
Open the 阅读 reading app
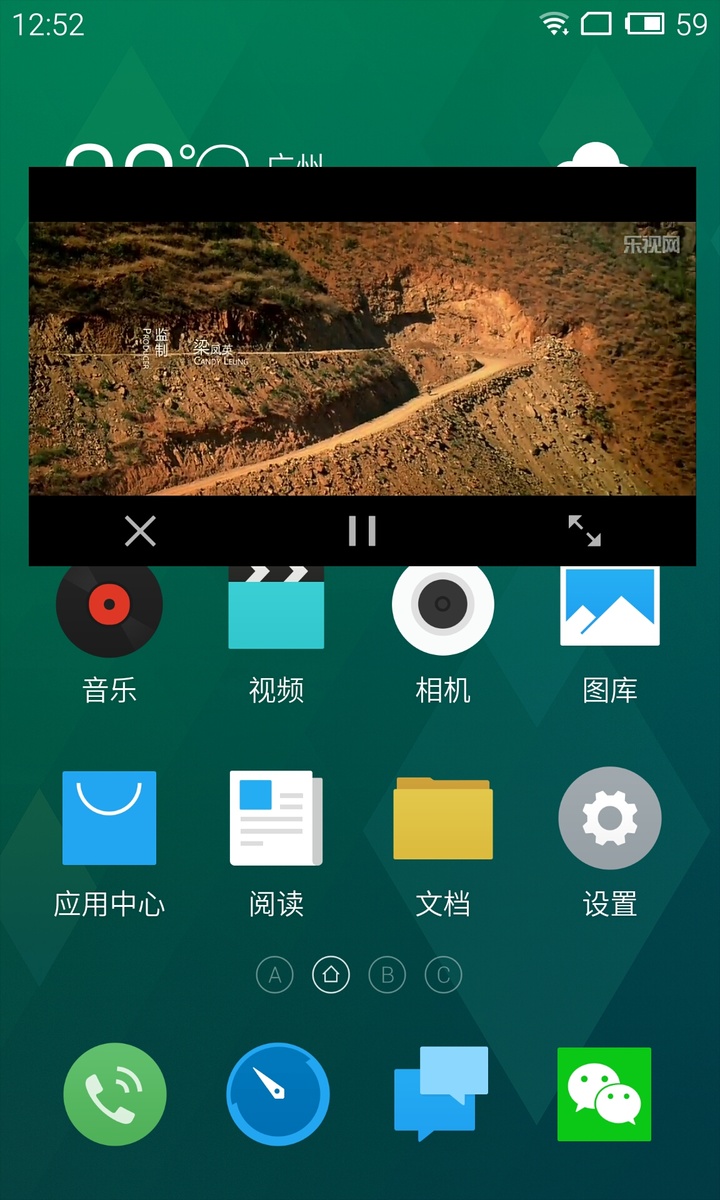tap(276, 818)
